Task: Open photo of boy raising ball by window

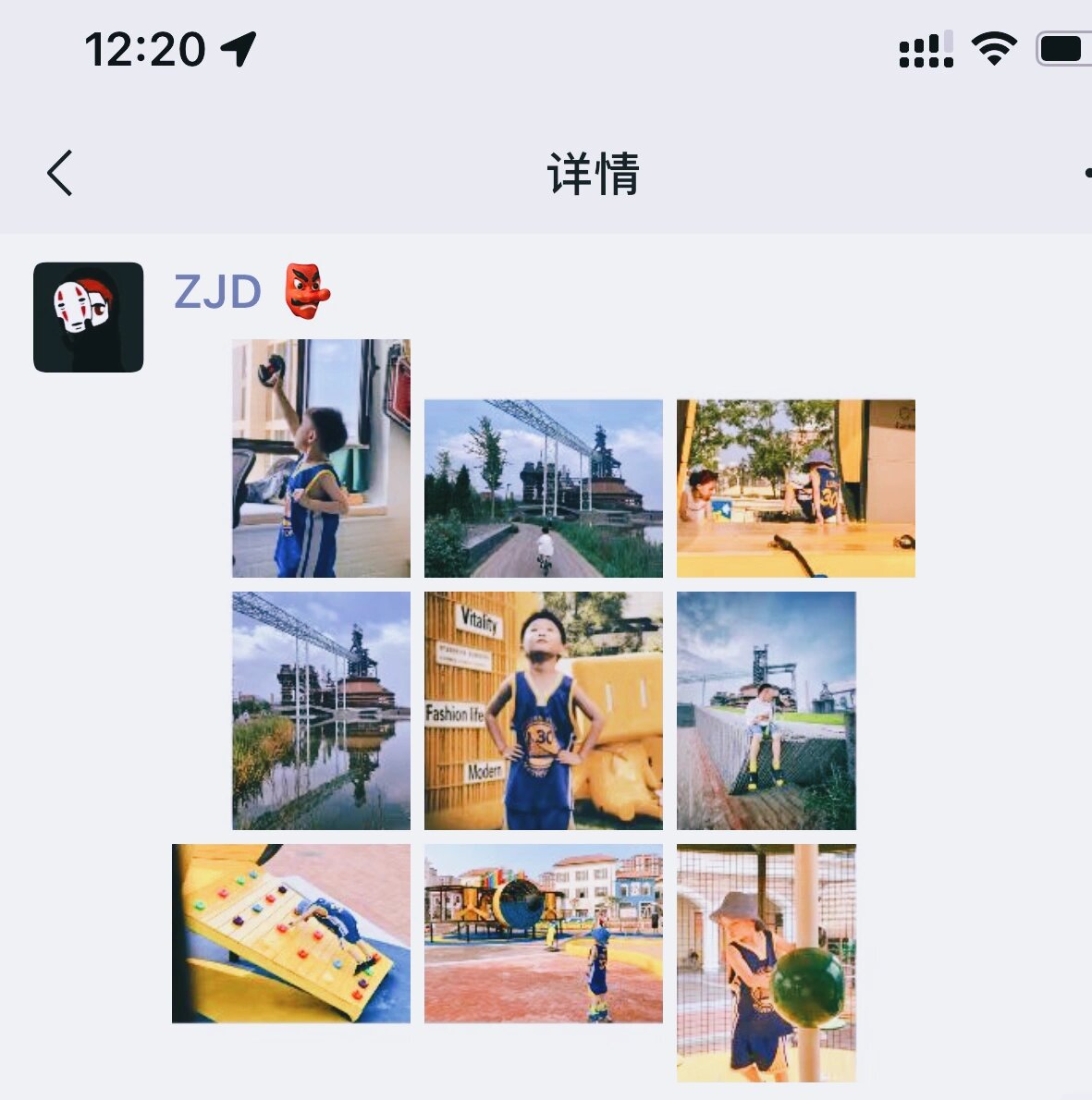Action: 321,458
